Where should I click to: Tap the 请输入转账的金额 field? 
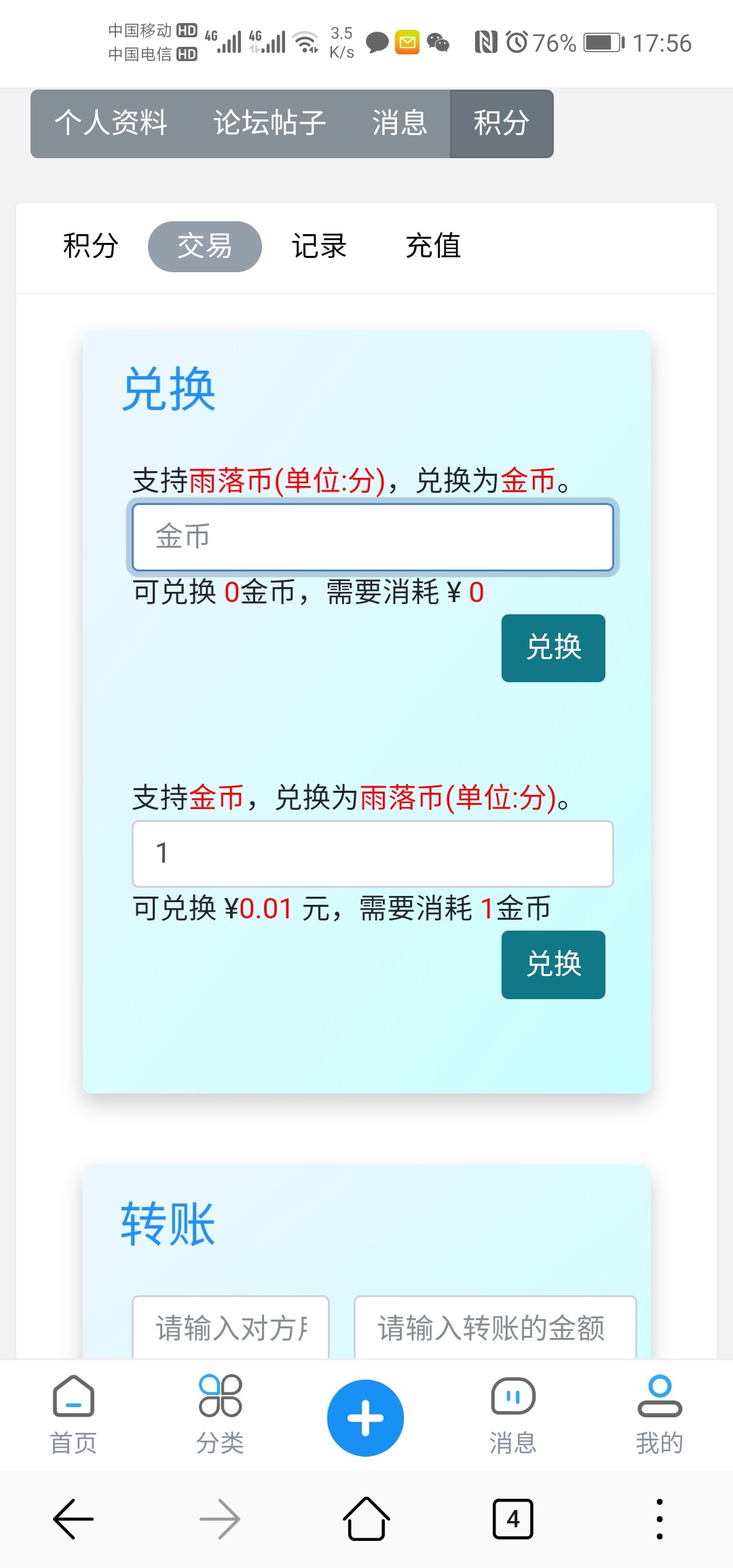495,1328
